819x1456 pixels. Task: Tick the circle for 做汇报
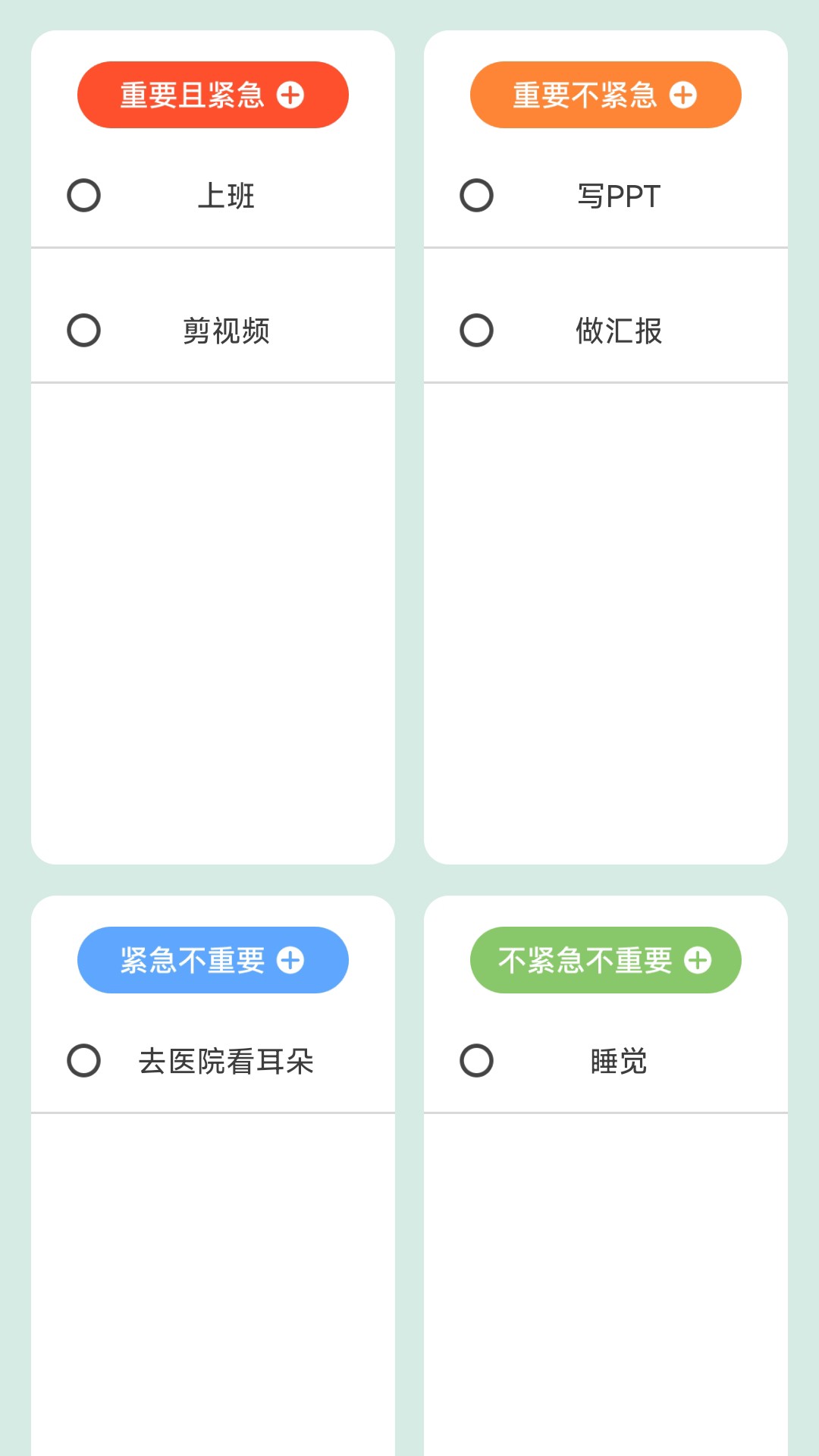click(476, 331)
